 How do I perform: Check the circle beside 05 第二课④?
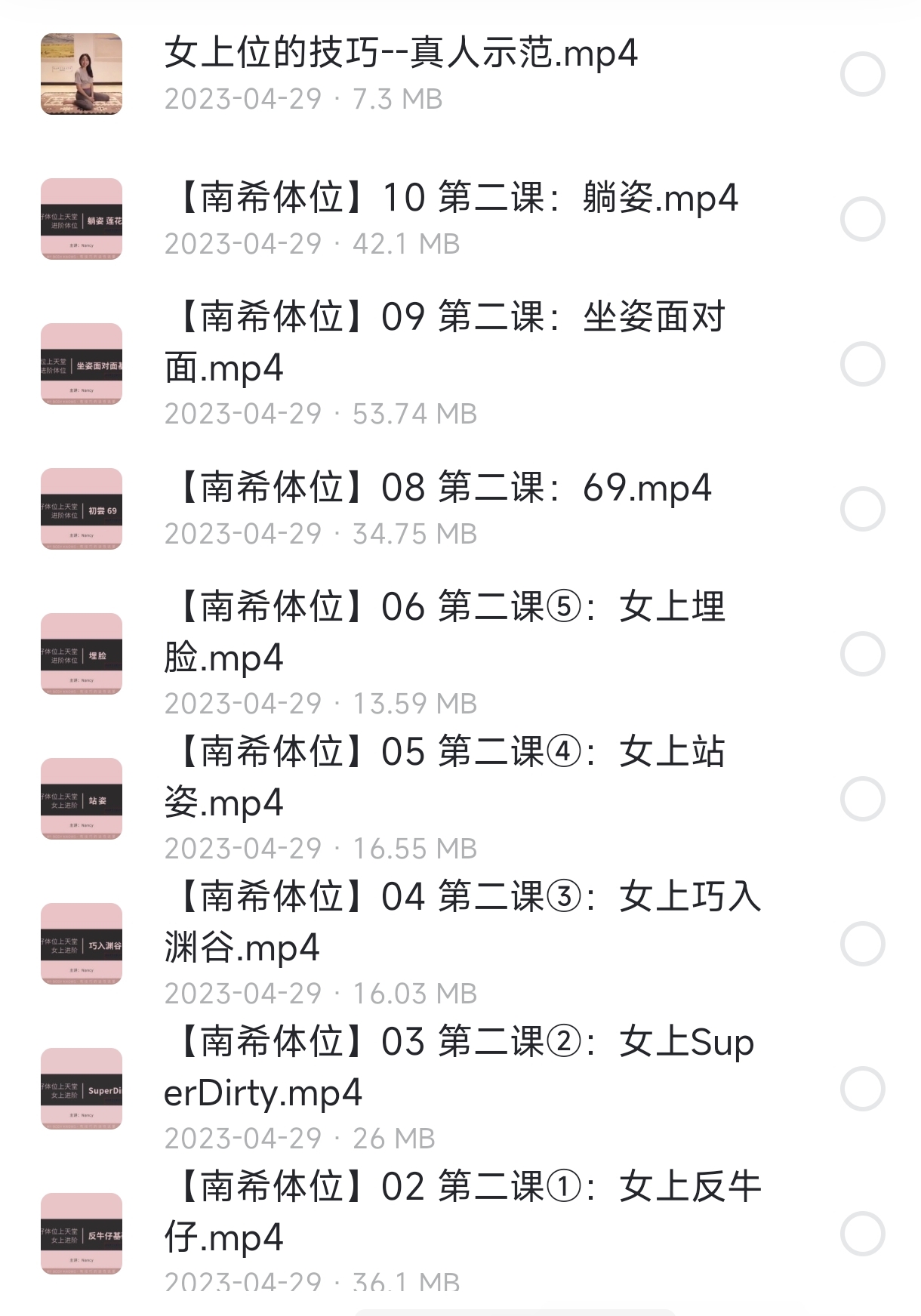pyautogui.click(x=862, y=800)
